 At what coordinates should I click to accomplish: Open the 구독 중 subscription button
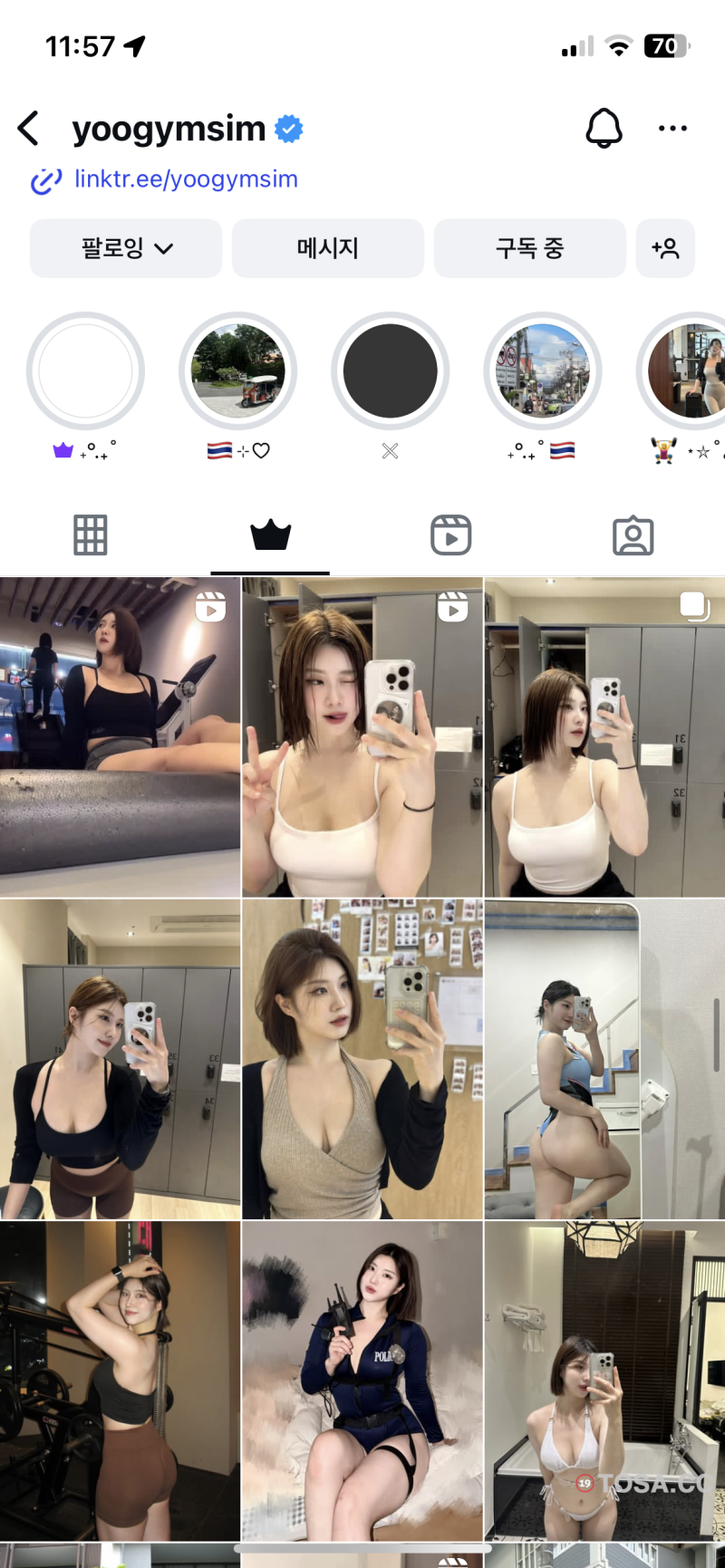click(x=529, y=248)
